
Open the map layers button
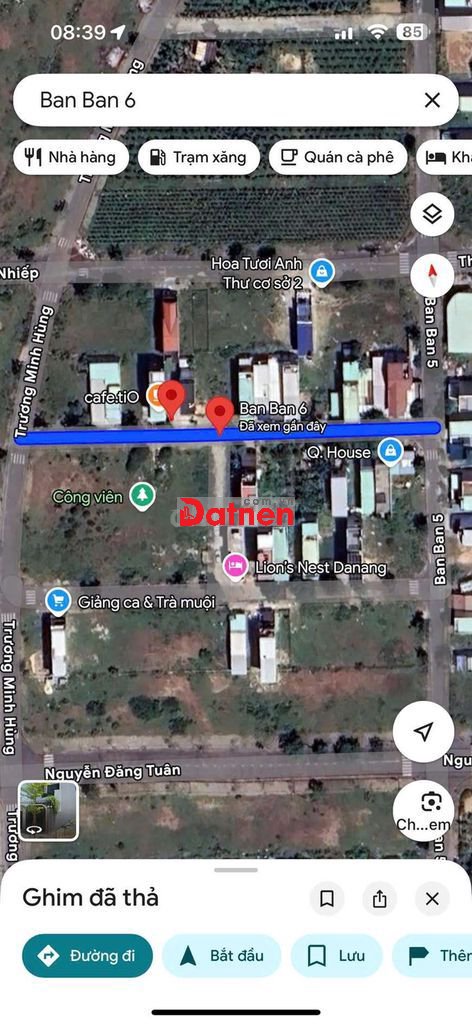(432, 214)
